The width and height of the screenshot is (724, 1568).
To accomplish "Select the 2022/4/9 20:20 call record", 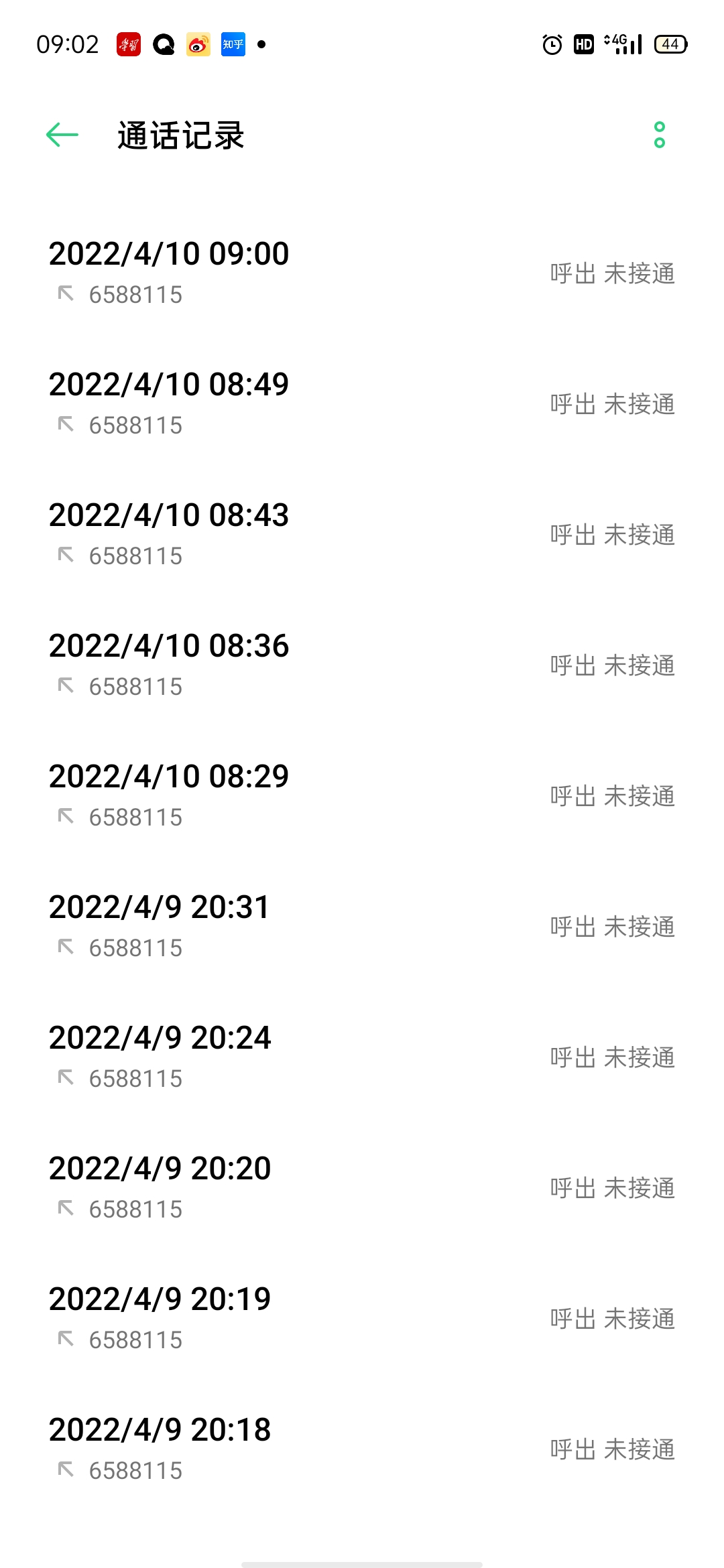I will click(362, 1187).
